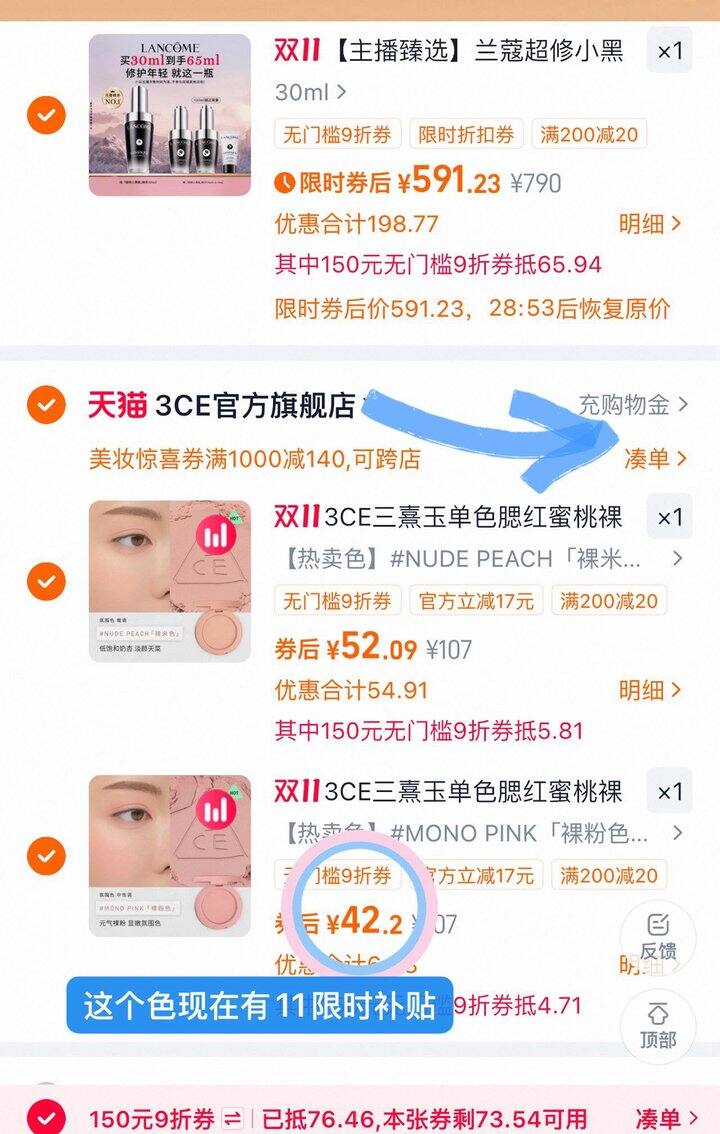
Task: View 明细 for the NUDE PEACH blush discount
Action: [651, 690]
